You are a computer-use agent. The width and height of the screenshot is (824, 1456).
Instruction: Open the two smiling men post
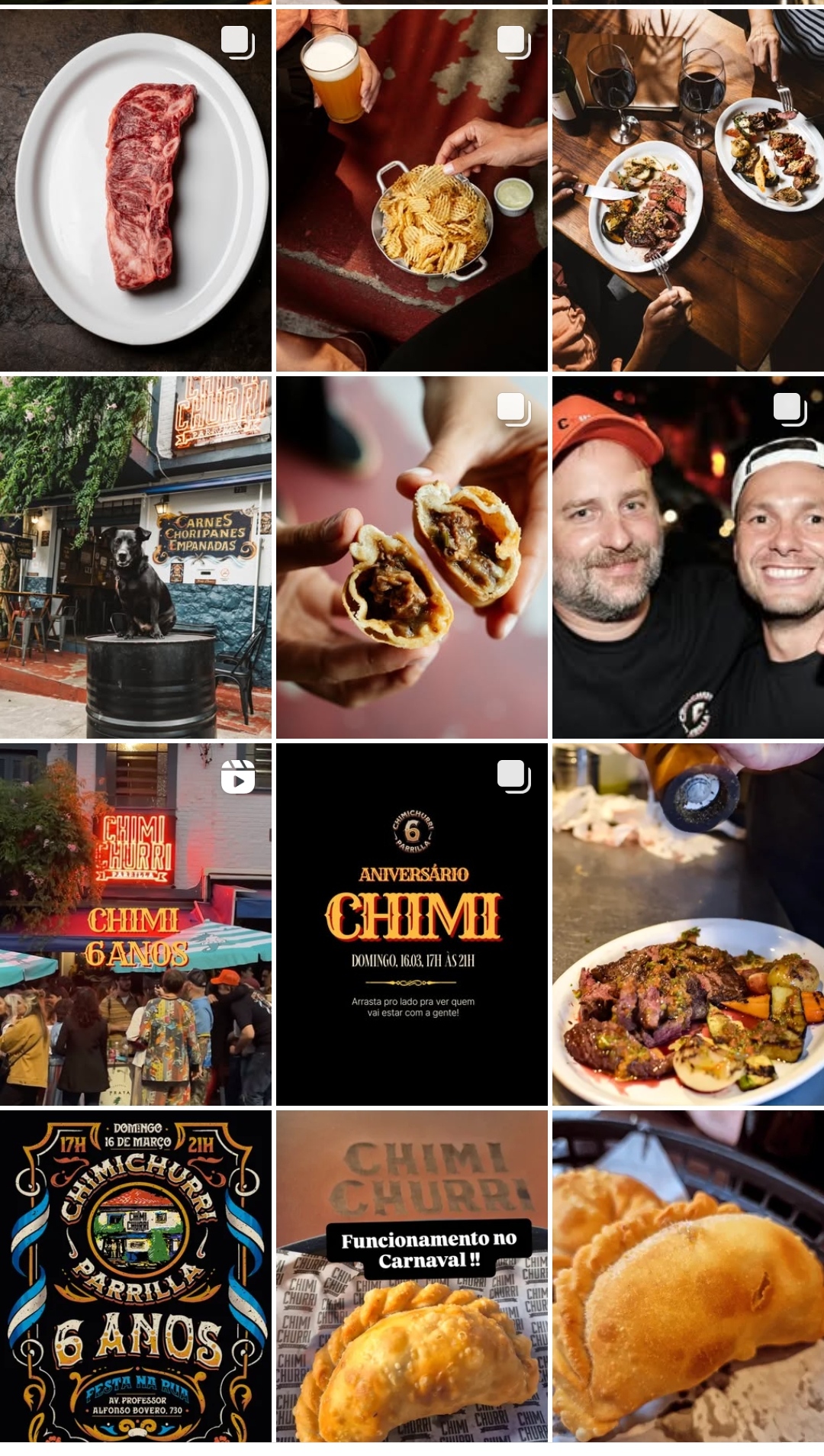pyautogui.click(x=688, y=557)
